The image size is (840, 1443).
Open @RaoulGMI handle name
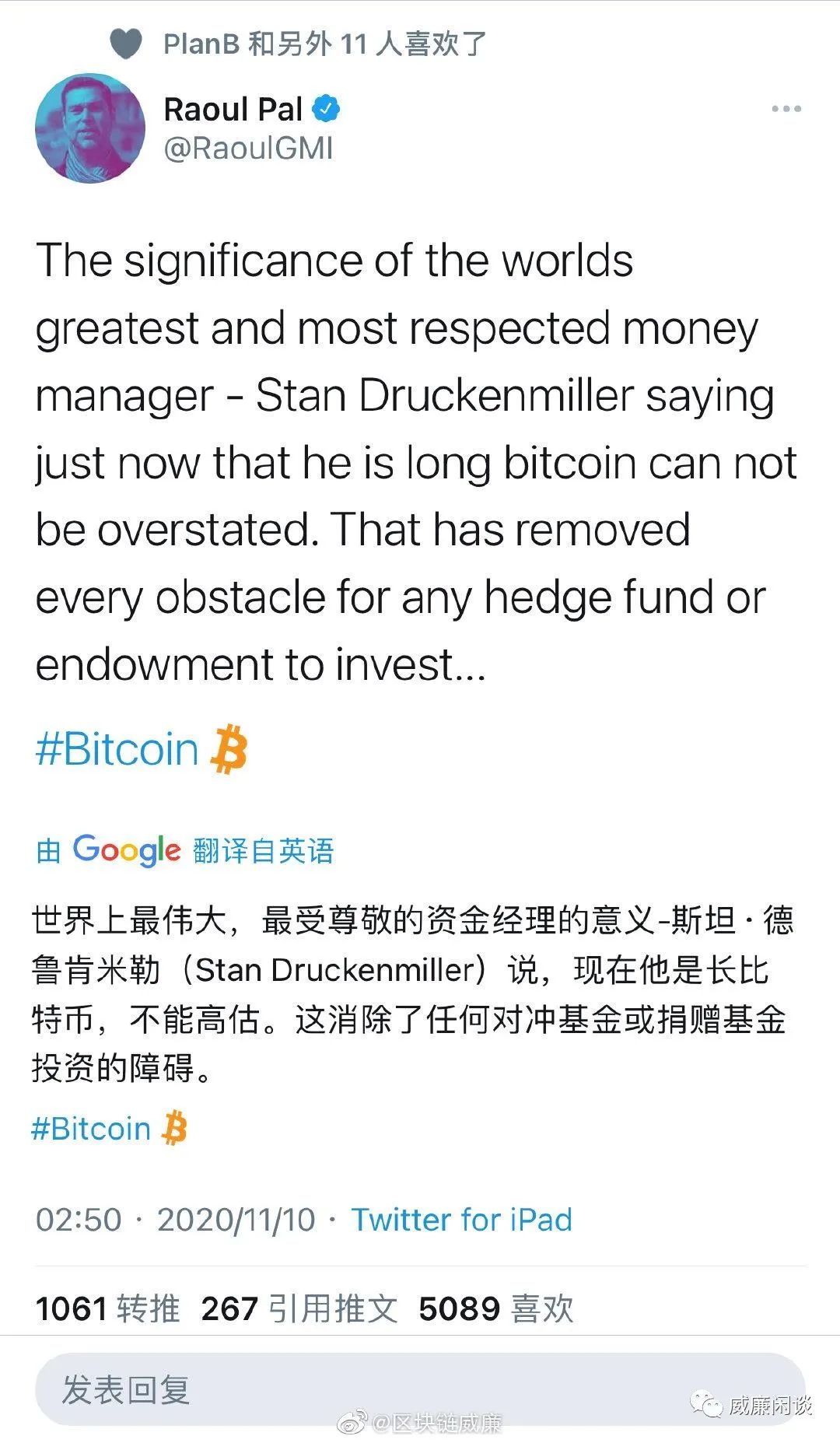click(x=248, y=148)
